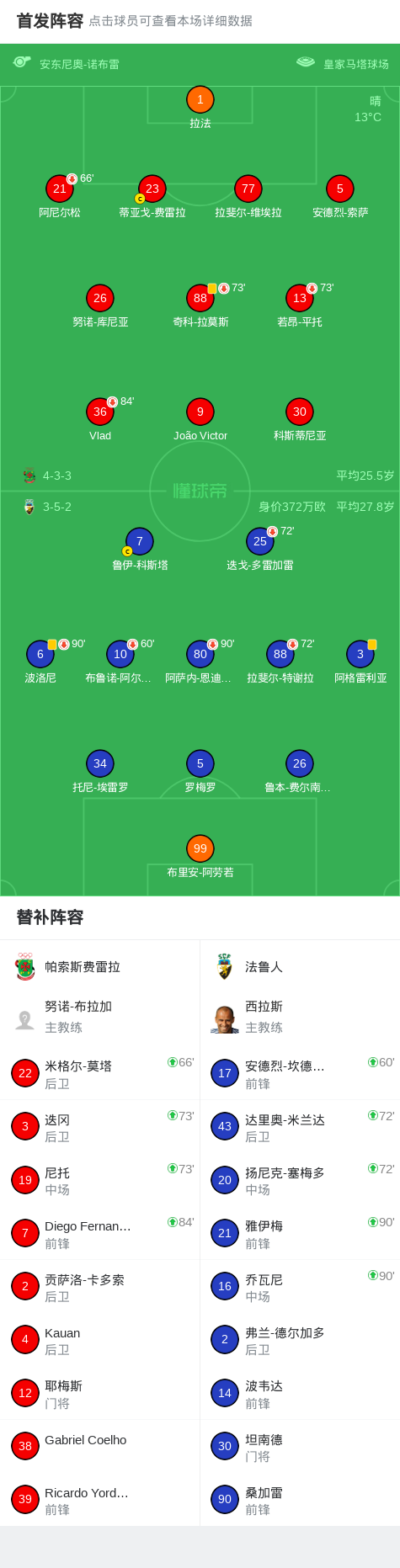Image resolution: width=400 pixels, height=1568 pixels.
Task: View coach 西拉斯 profile
Action: pyautogui.click(x=300, y=1017)
